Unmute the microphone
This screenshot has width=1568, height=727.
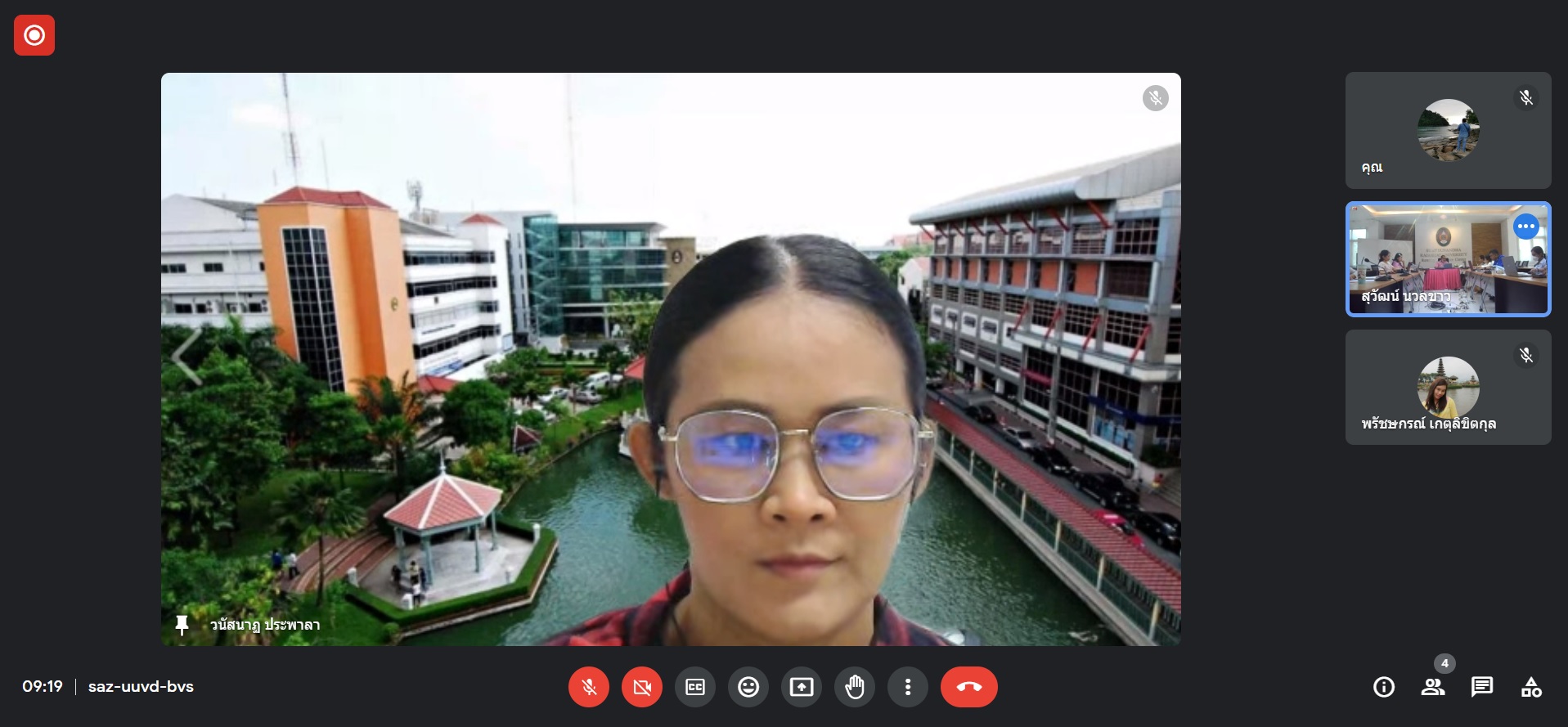(x=589, y=687)
